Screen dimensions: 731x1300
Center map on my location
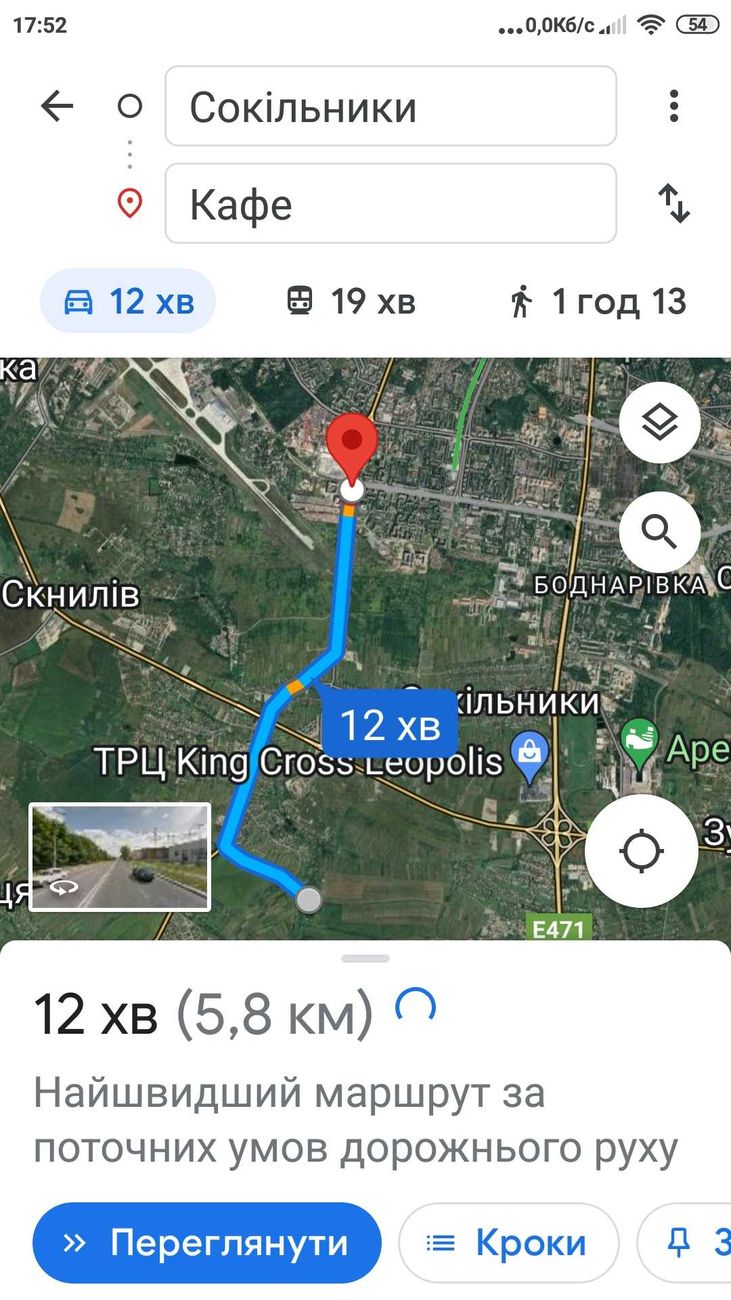(x=641, y=852)
